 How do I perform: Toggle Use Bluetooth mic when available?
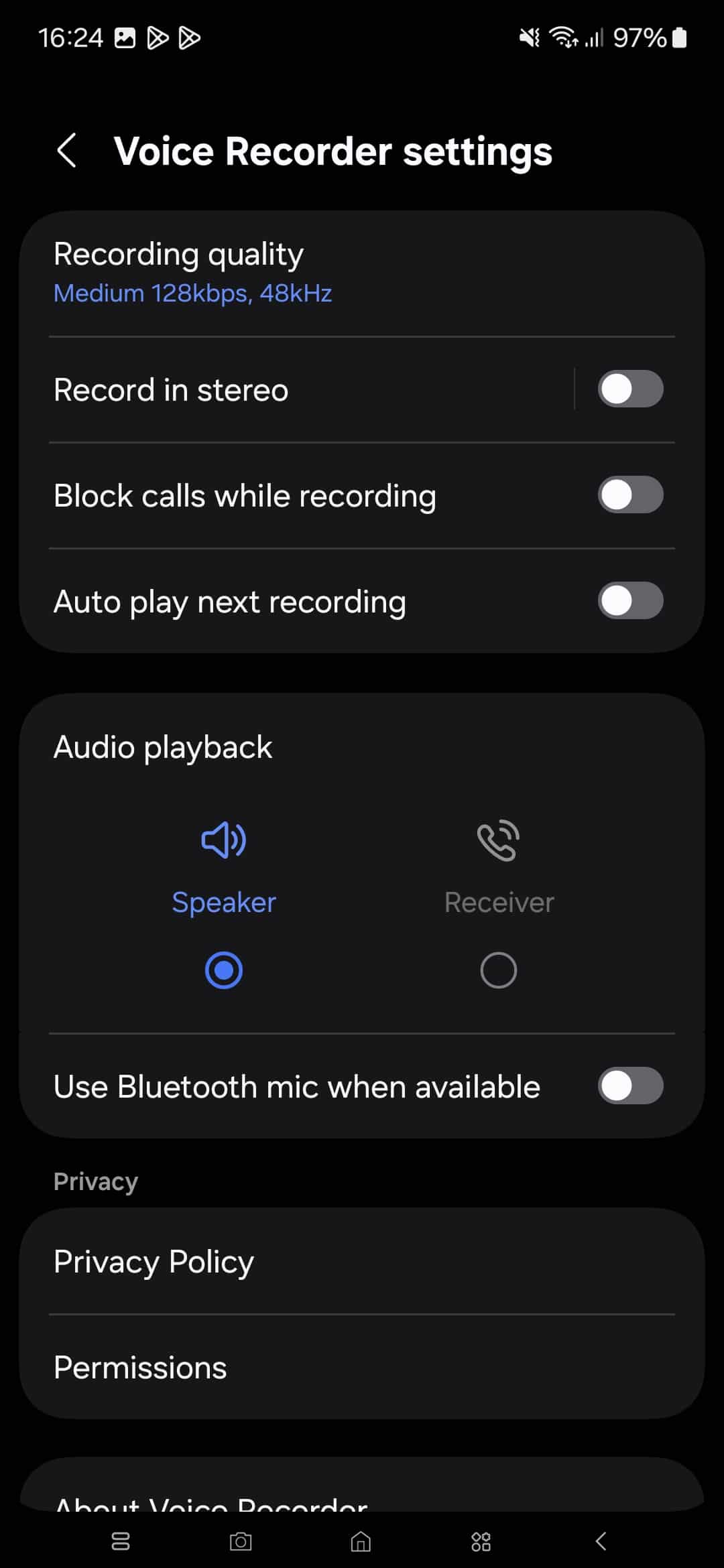point(630,1086)
